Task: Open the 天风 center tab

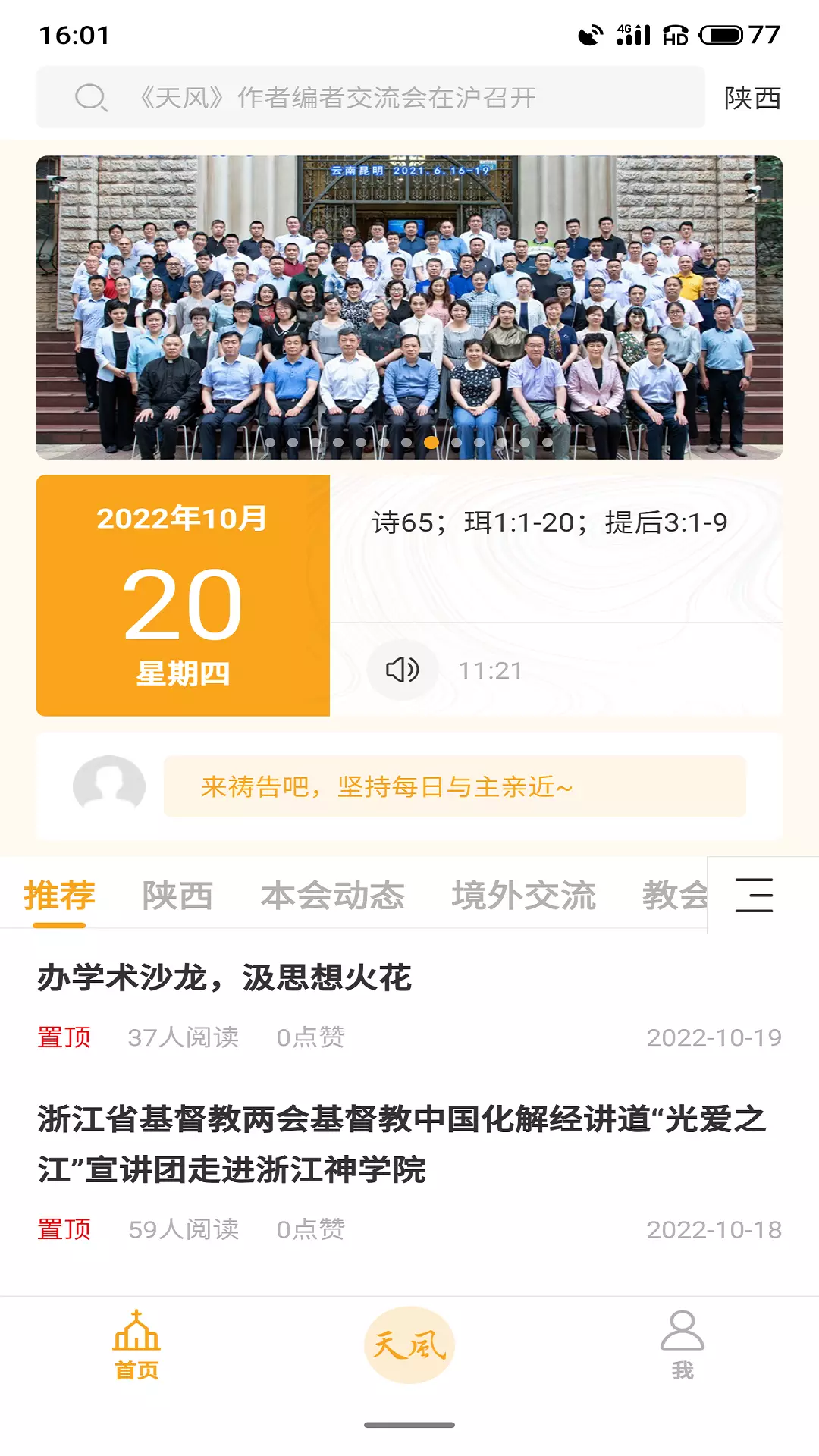Action: (x=409, y=1345)
